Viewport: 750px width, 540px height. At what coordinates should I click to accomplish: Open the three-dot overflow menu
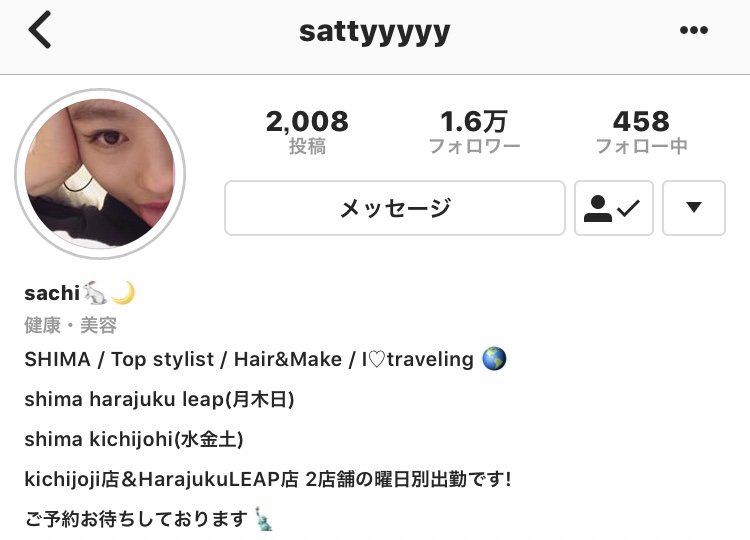click(693, 31)
